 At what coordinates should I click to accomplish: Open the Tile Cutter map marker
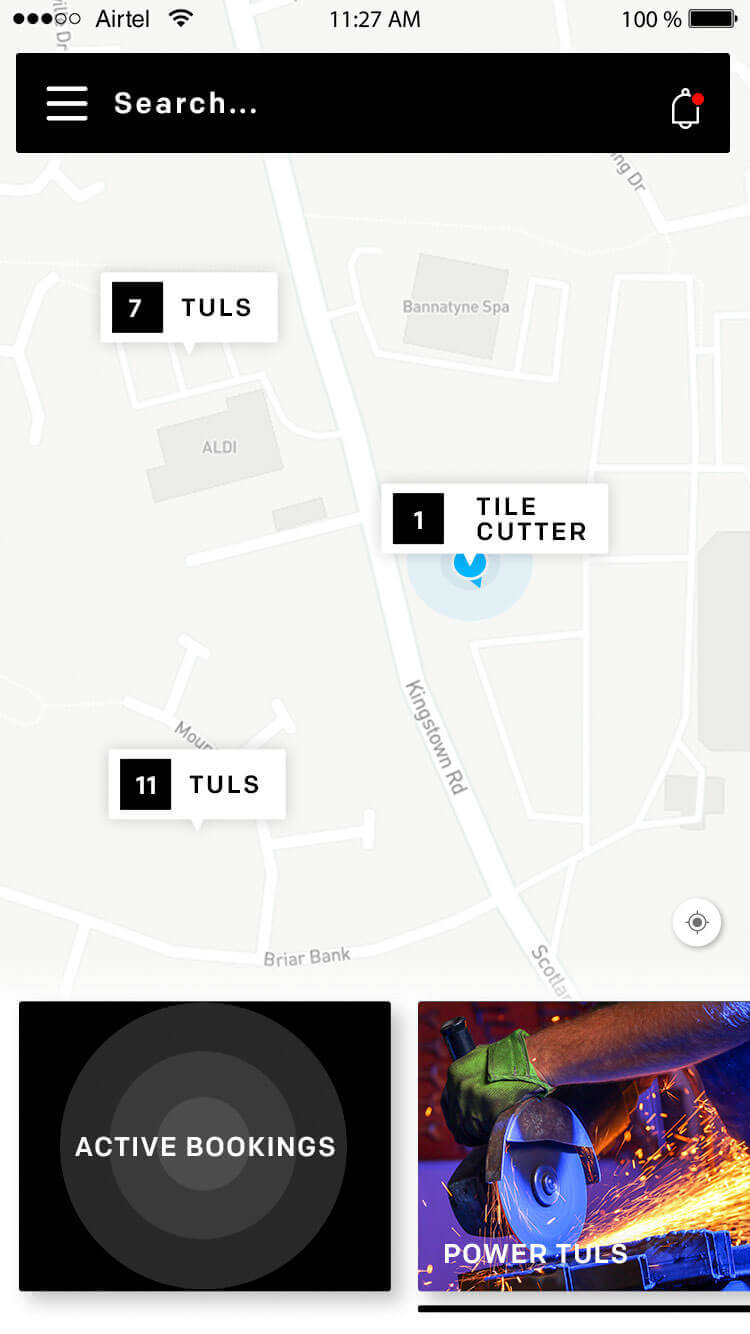coord(495,519)
